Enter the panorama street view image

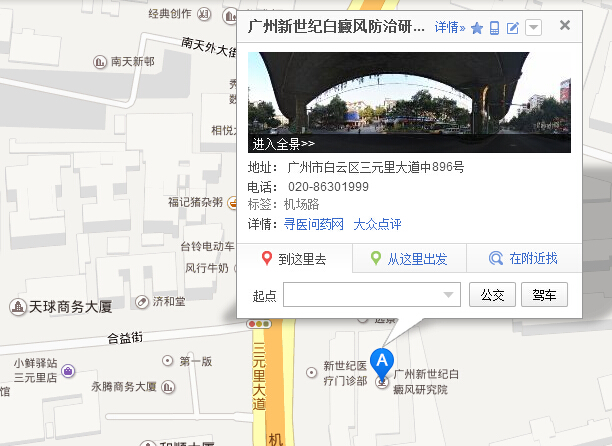click(x=409, y=102)
